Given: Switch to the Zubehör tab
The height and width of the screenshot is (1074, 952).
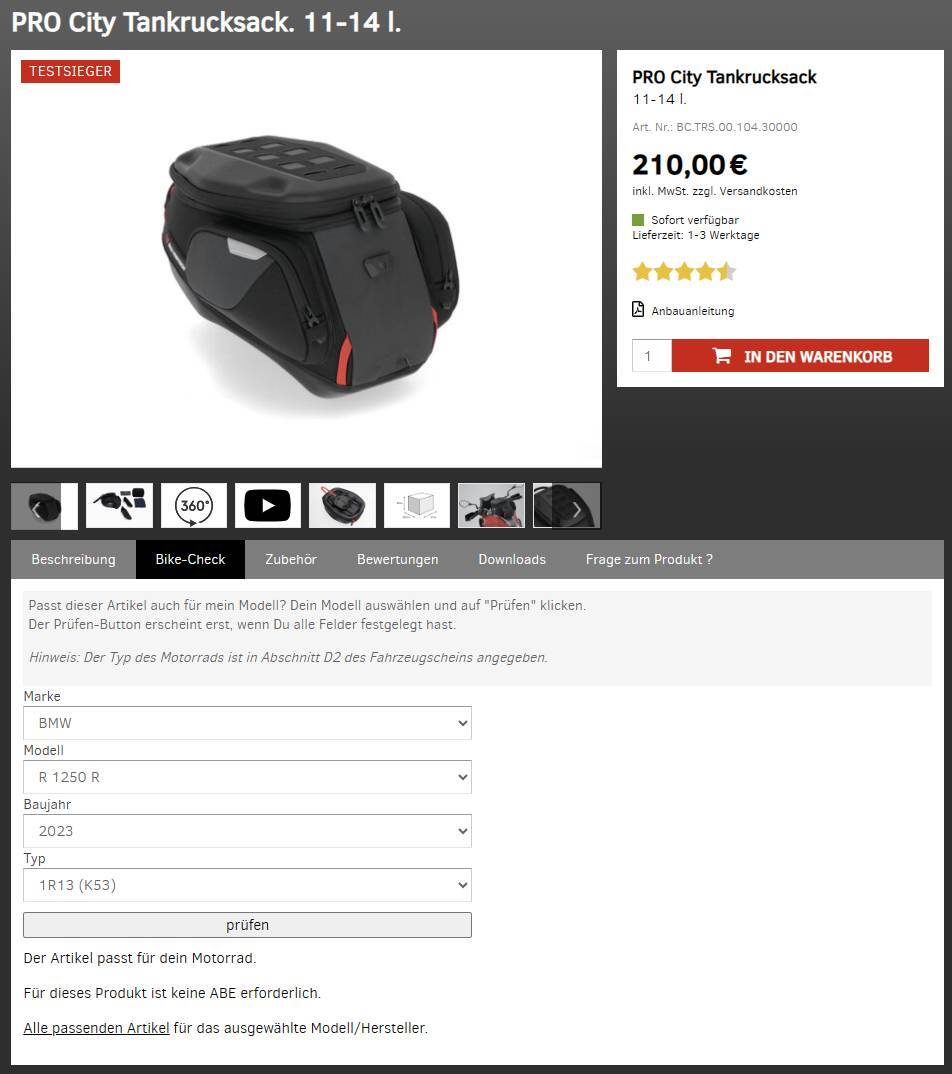Looking at the screenshot, I should click(x=291, y=559).
